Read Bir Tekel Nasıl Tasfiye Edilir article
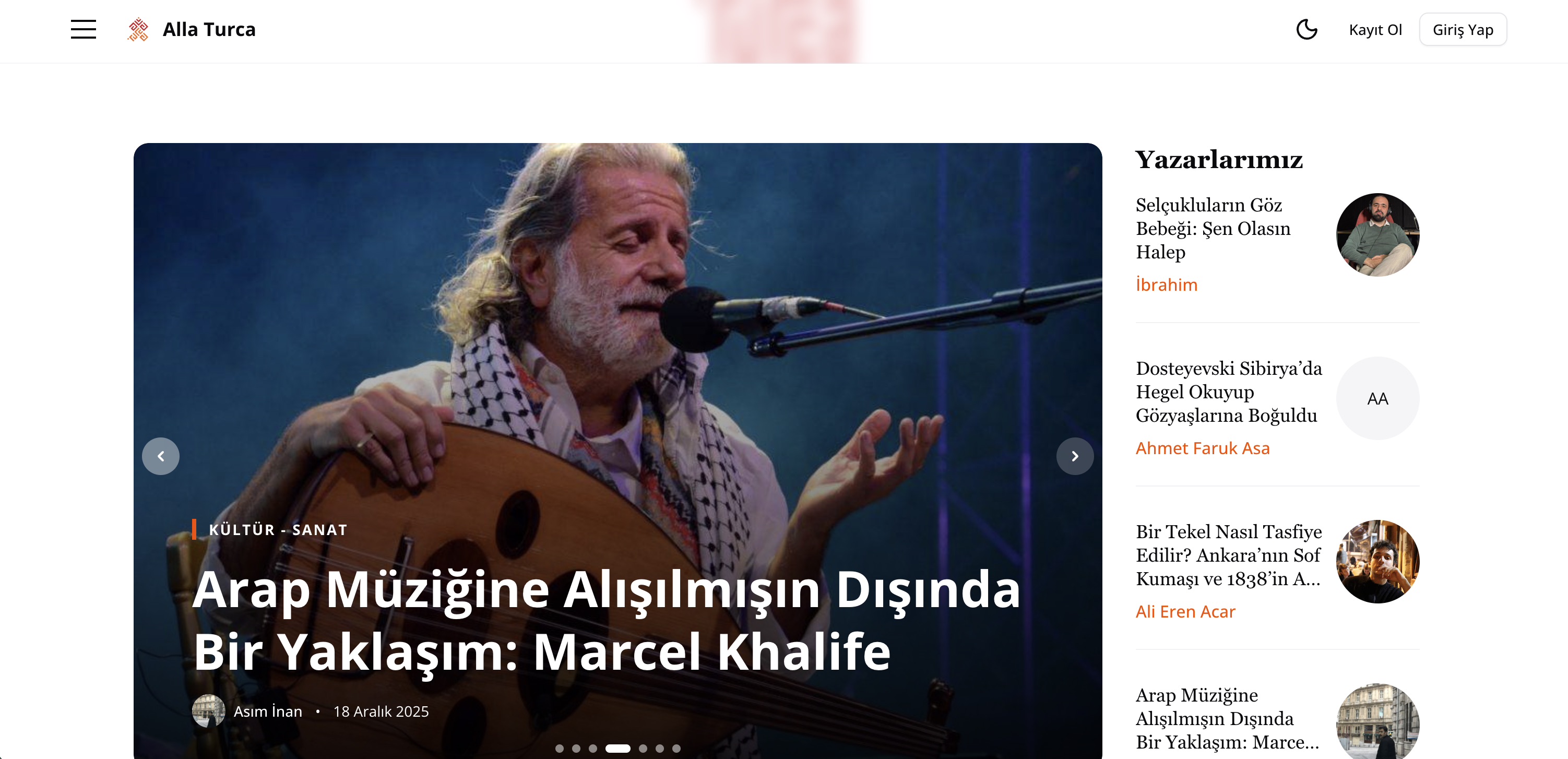1568x759 pixels. click(x=1228, y=554)
